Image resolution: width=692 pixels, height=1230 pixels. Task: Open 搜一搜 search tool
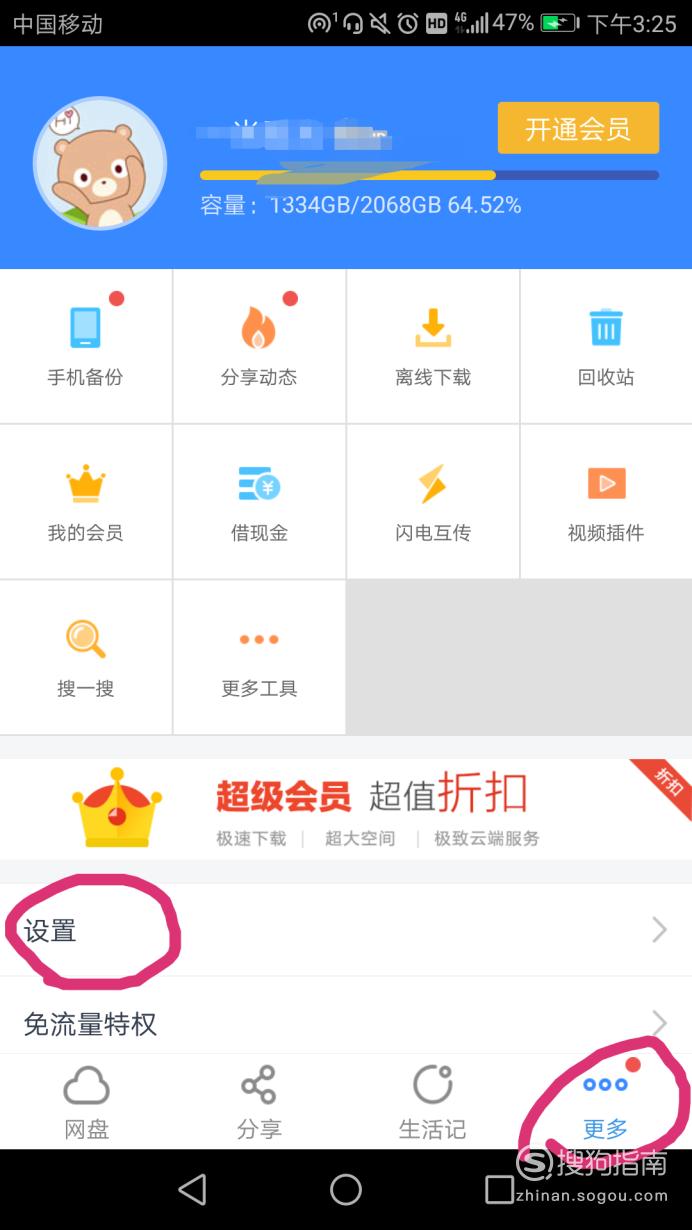tap(86, 657)
